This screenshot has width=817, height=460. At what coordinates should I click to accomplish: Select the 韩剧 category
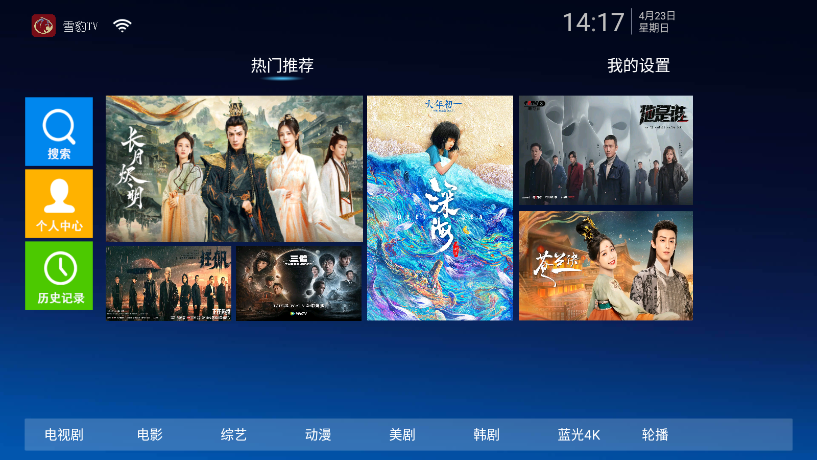(486, 435)
